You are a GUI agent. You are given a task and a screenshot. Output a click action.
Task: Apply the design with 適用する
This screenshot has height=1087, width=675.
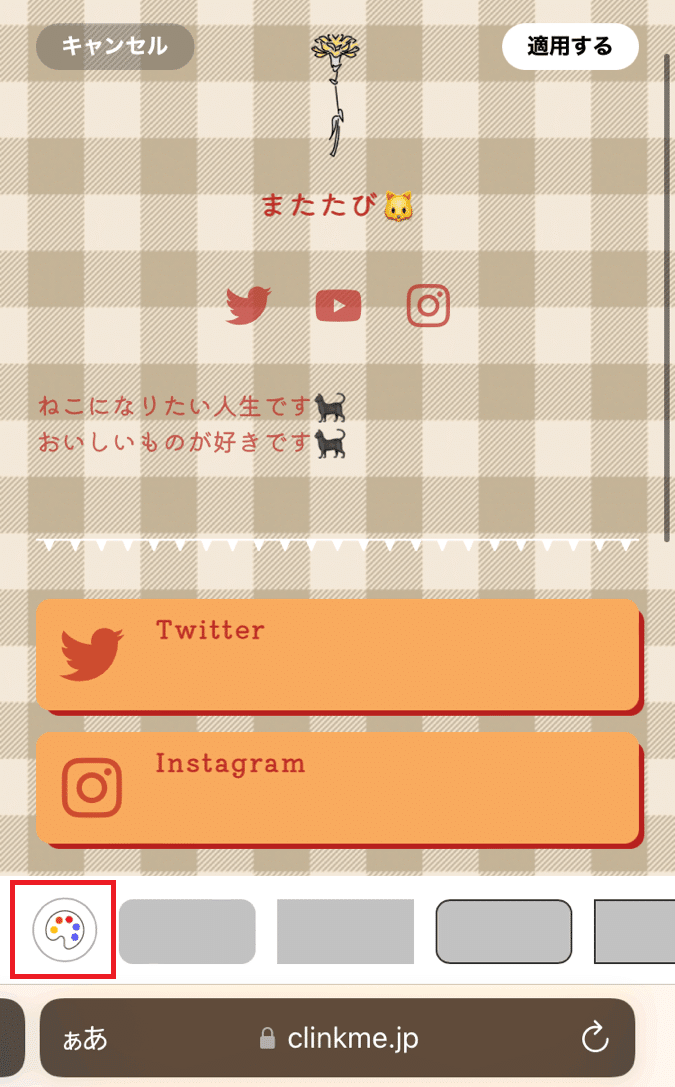570,46
